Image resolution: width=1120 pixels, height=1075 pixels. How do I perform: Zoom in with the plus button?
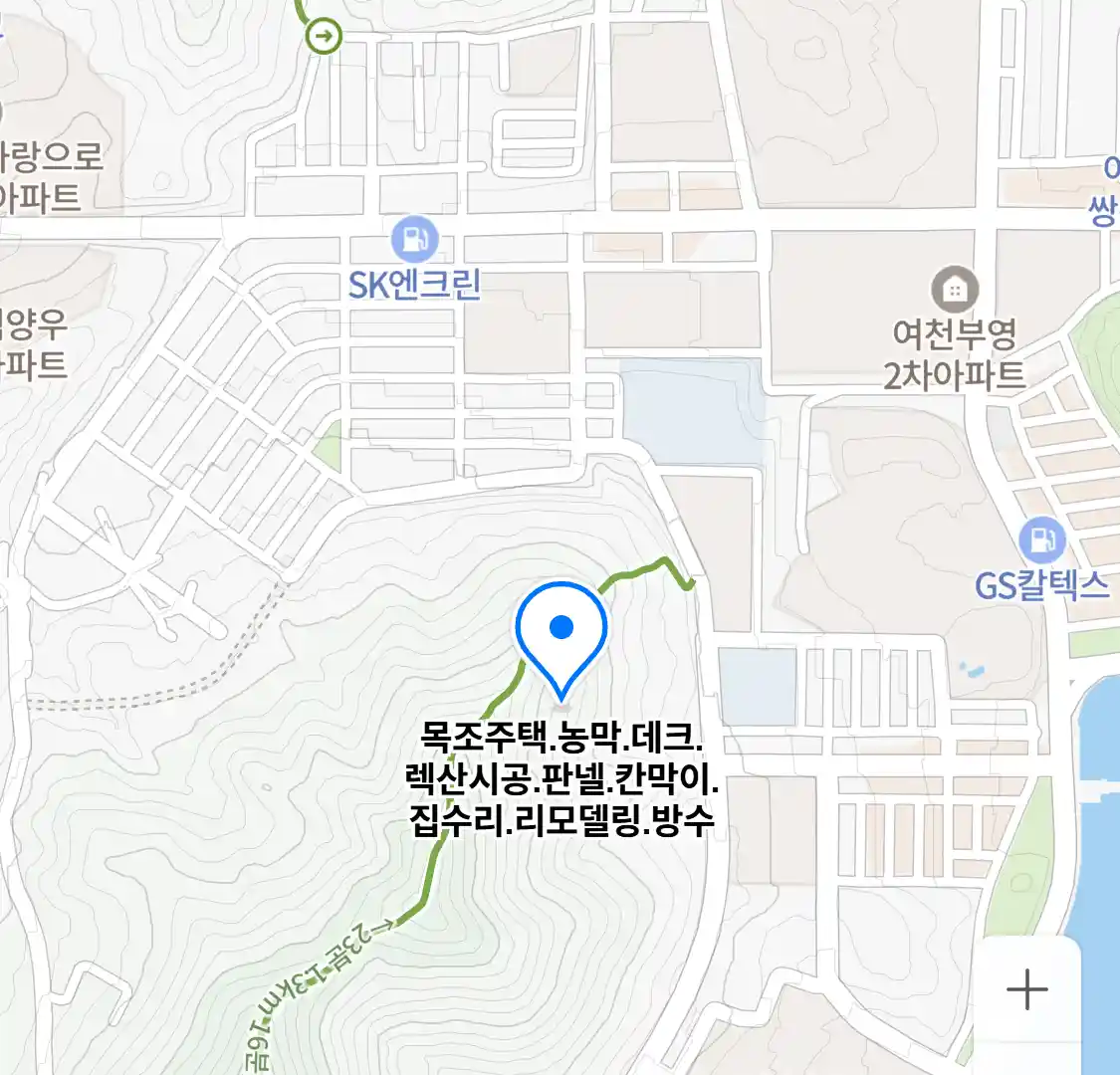click(1026, 989)
